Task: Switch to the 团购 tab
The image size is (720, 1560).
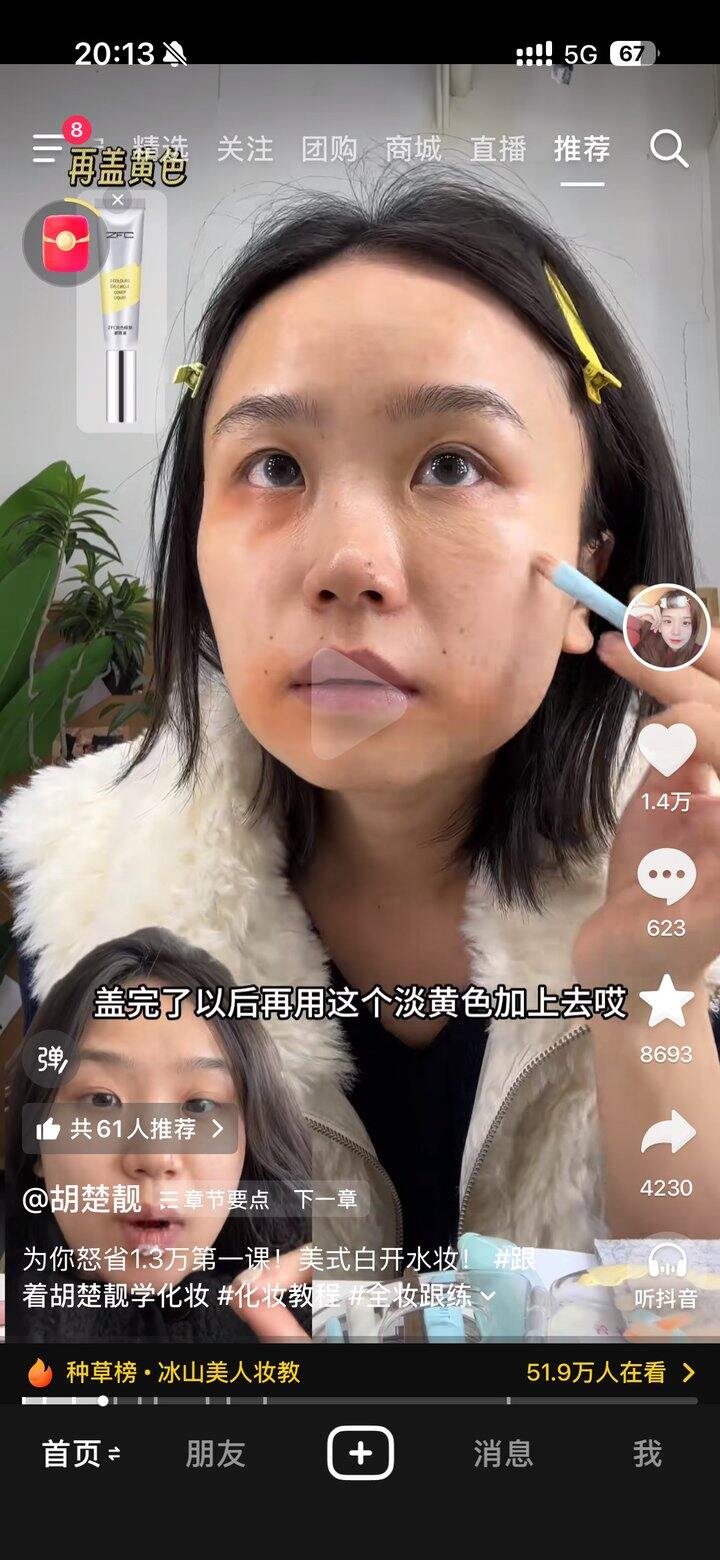Action: point(329,149)
